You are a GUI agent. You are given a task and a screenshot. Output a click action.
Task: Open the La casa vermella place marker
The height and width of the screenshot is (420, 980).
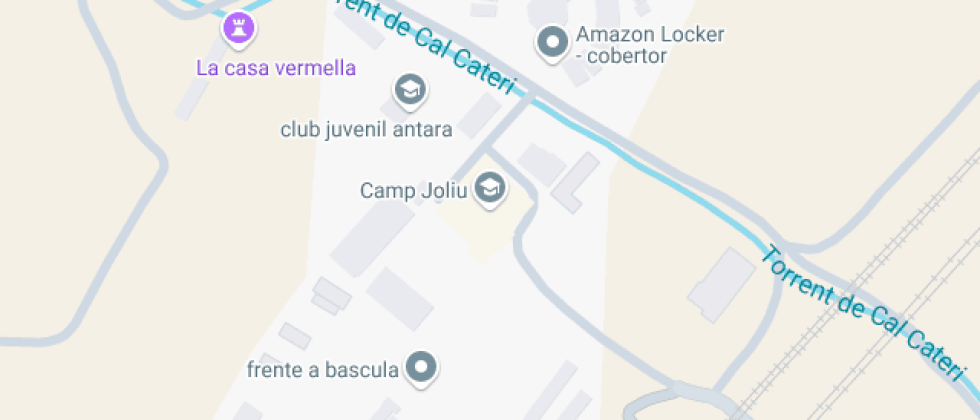(237, 29)
